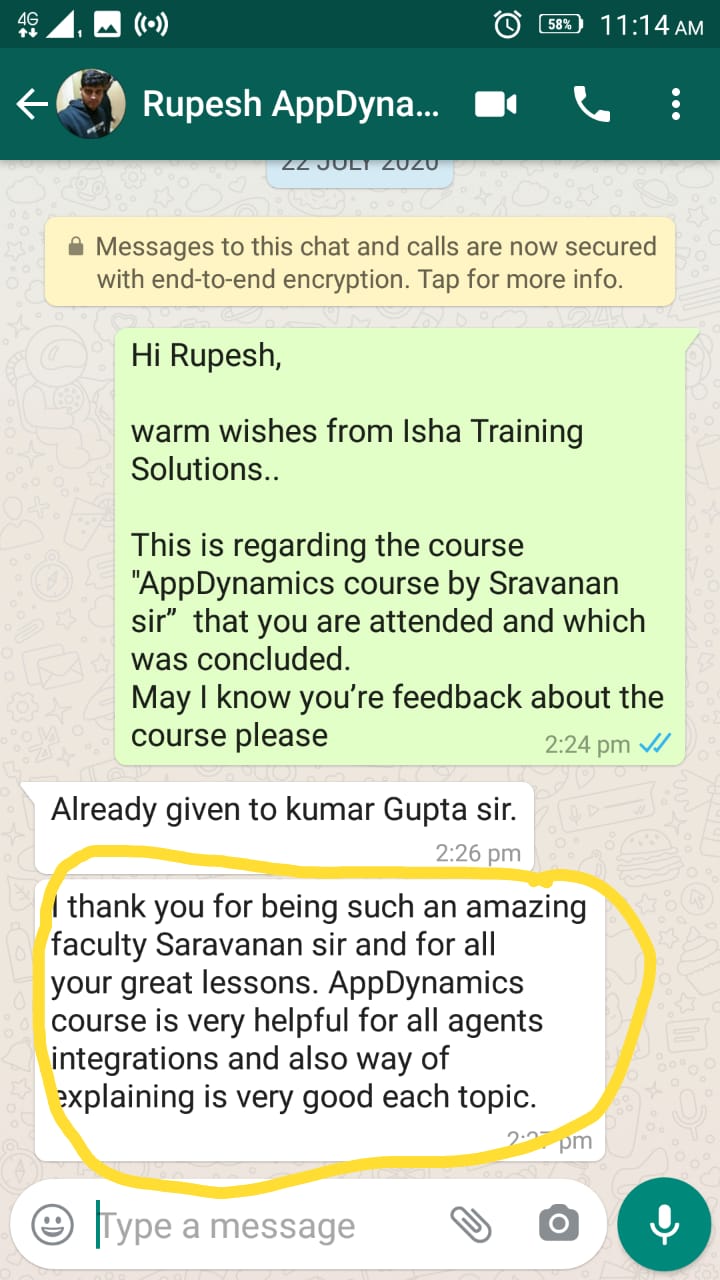Attach a file with the paperclip

(x=470, y=1223)
